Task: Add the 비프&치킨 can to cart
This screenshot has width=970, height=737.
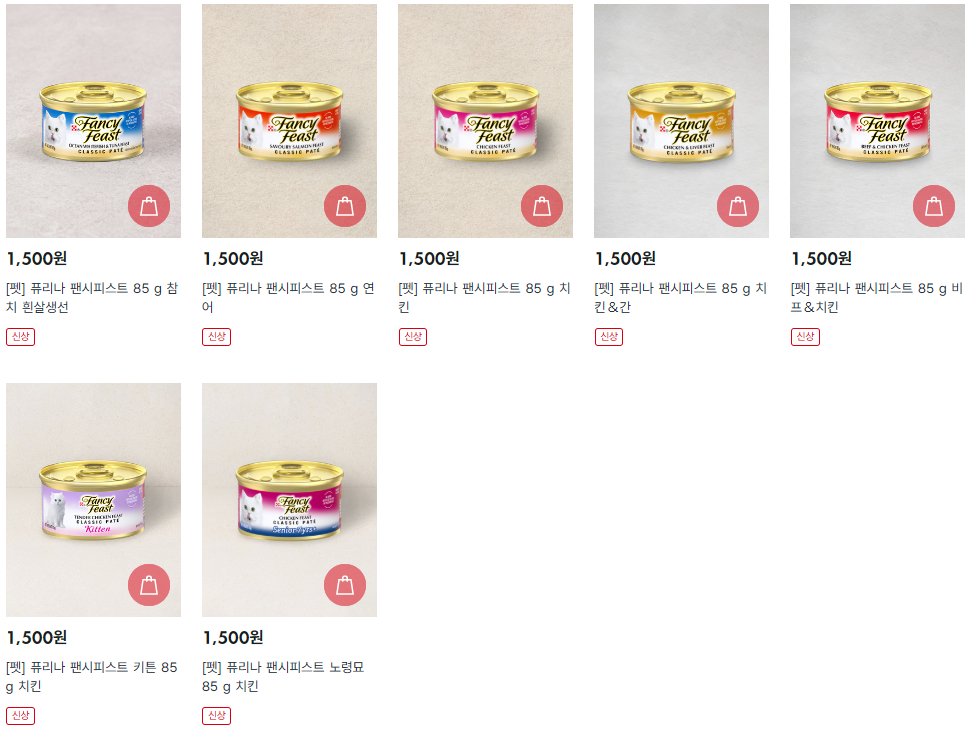Action: click(x=933, y=206)
